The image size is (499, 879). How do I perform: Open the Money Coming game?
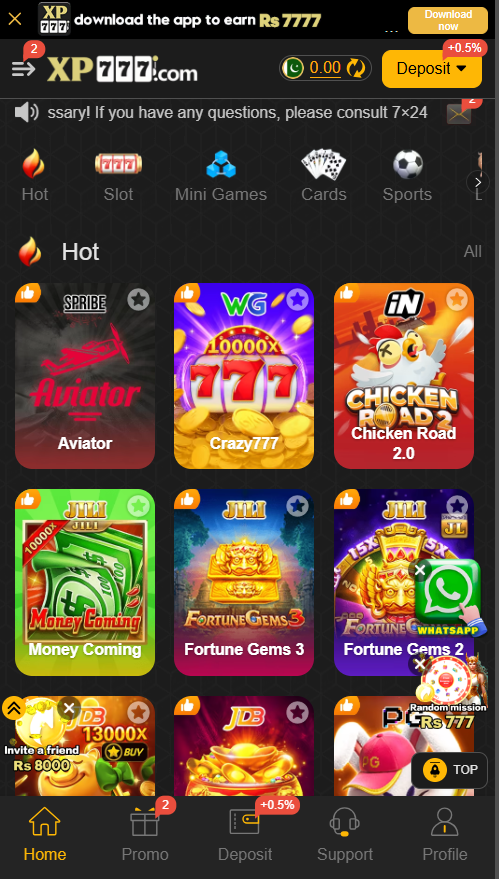pos(85,582)
